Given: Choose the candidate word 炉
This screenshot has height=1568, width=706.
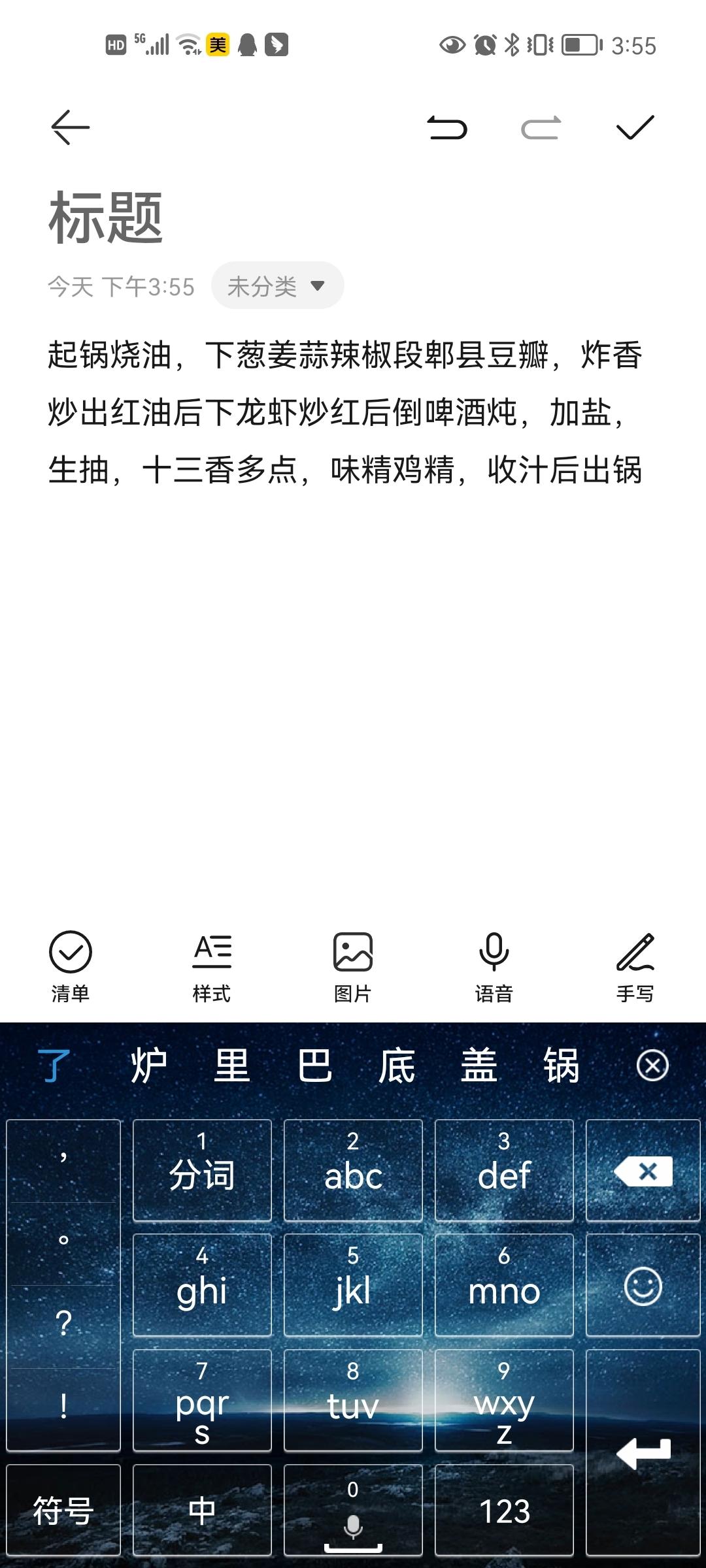Looking at the screenshot, I should click(x=149, y=1066).
